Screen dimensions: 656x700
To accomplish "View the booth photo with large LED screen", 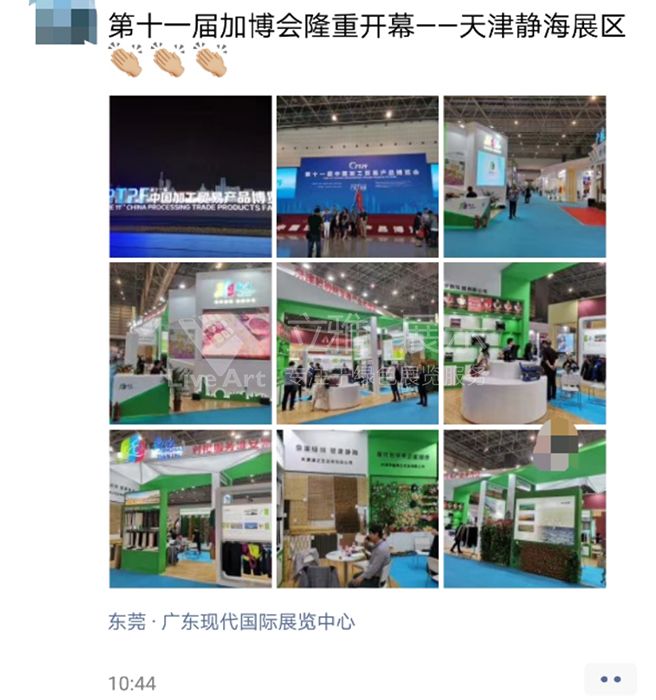I will 190,343.
